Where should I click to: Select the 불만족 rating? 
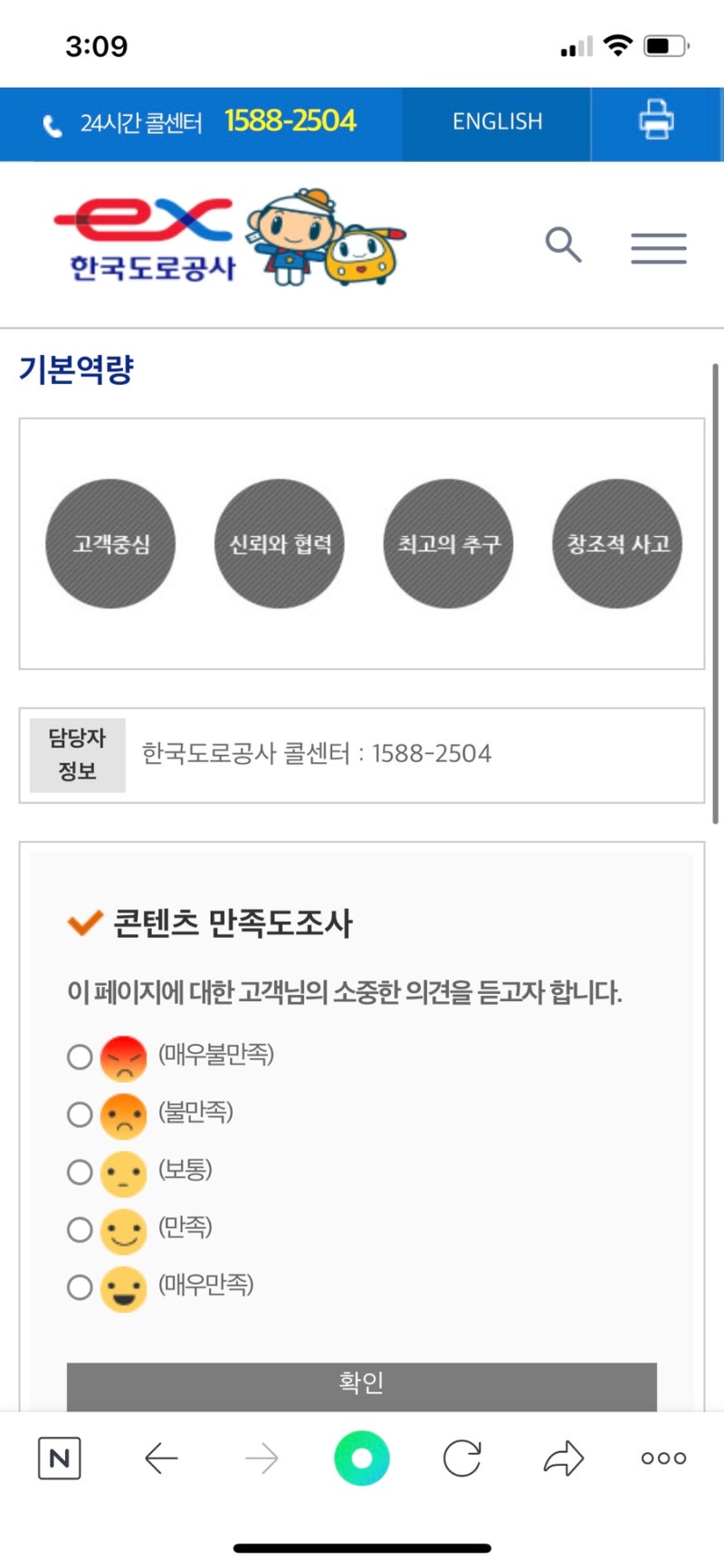[x=80, y=1114]
